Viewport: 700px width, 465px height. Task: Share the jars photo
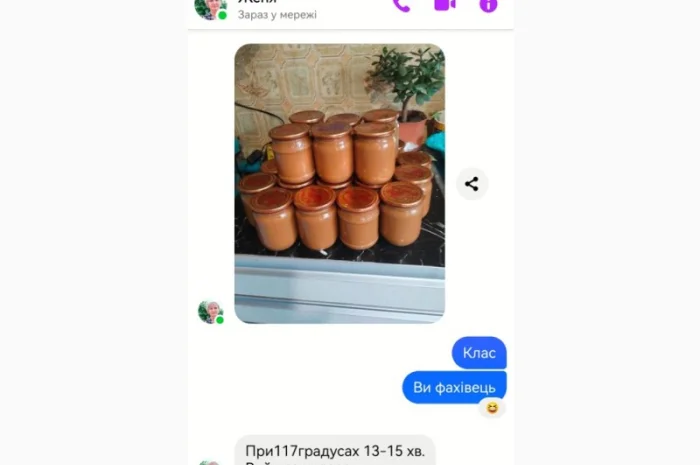pyautogui.click(x=472, y=184)
